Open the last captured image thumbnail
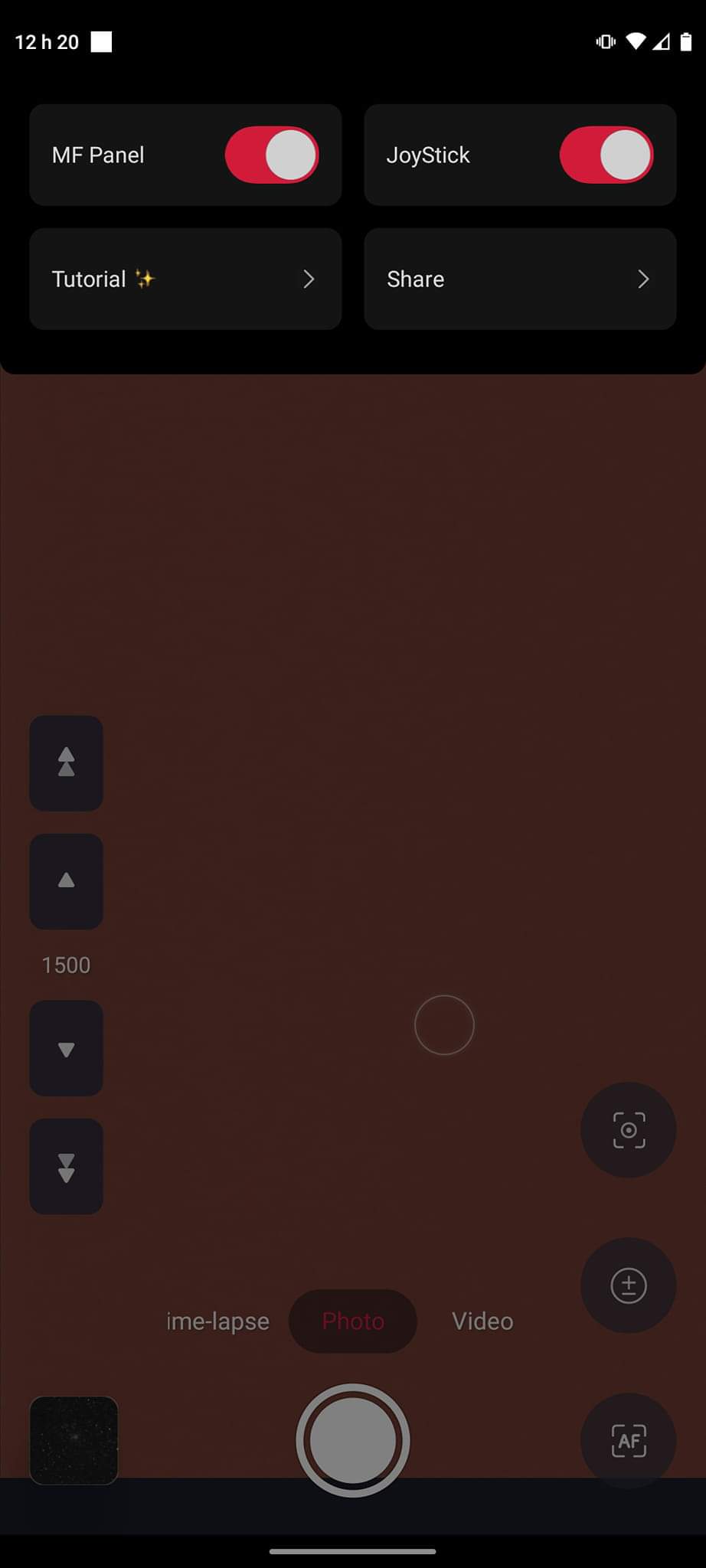 pos(74,1440)
